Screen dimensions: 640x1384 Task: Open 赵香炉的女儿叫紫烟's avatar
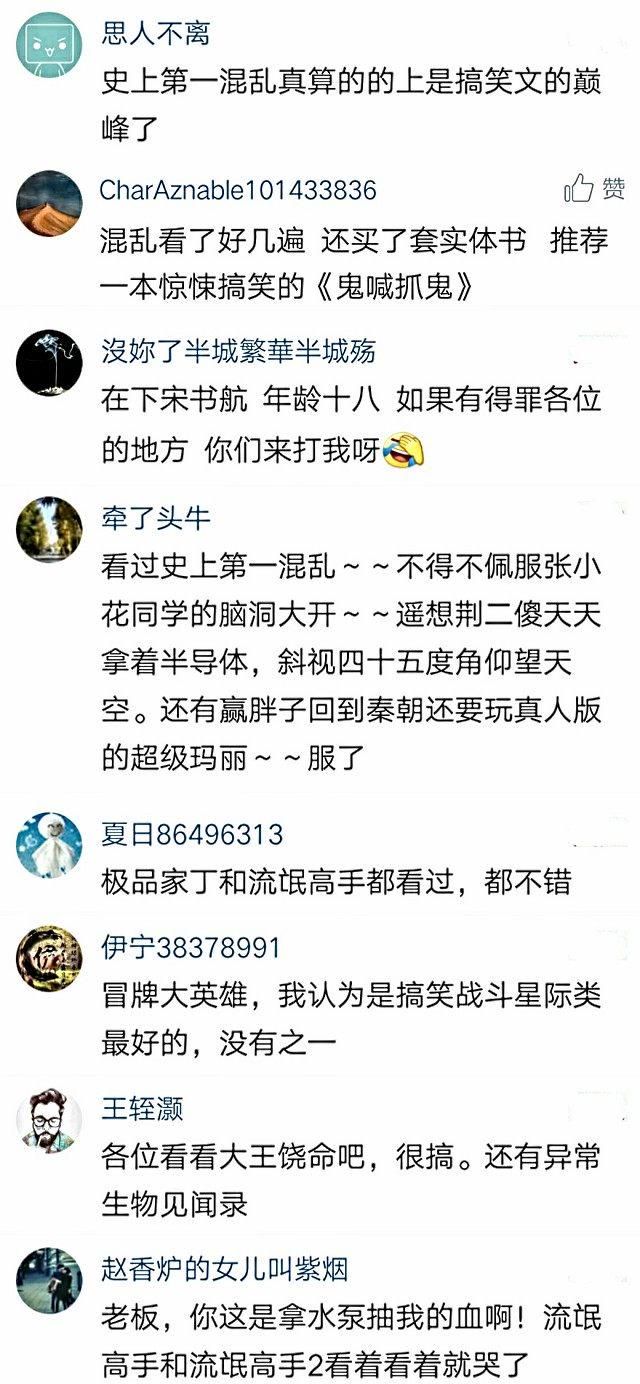click(49, 1280)
